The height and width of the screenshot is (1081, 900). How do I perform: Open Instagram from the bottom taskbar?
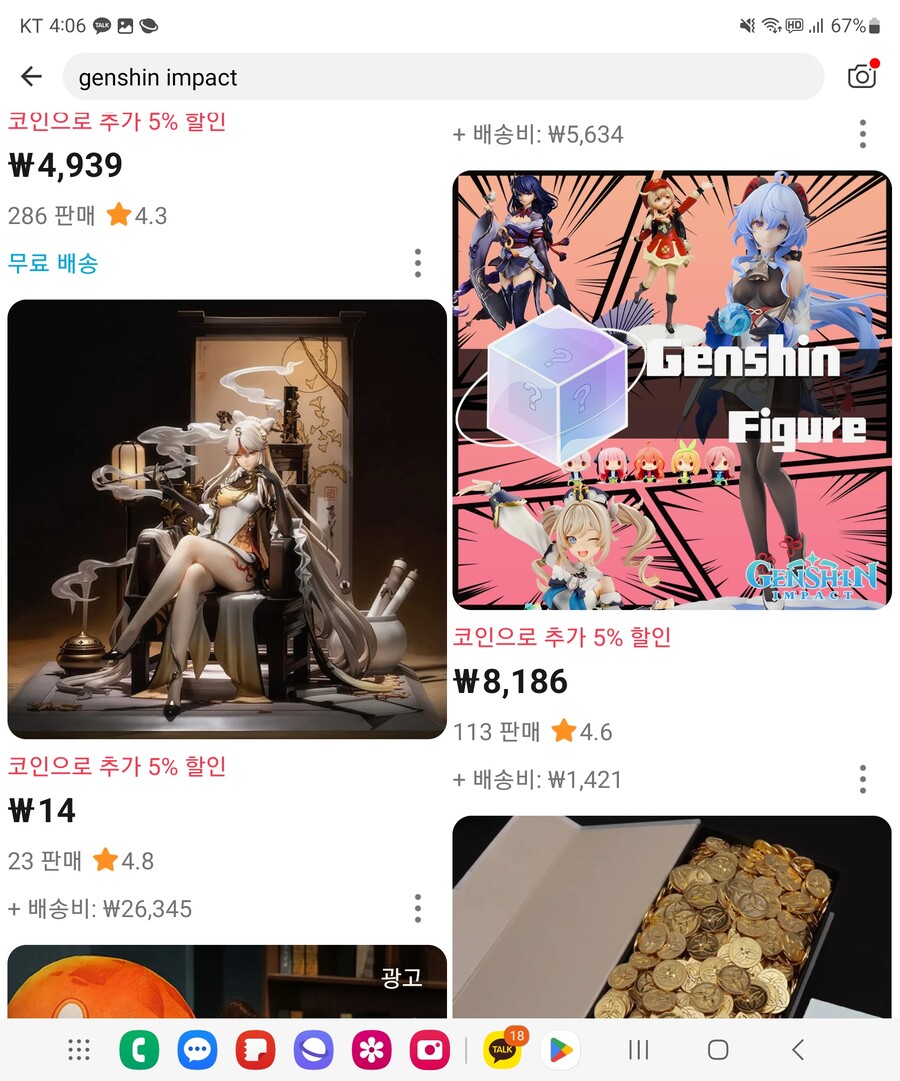(x=429, y=1050)
